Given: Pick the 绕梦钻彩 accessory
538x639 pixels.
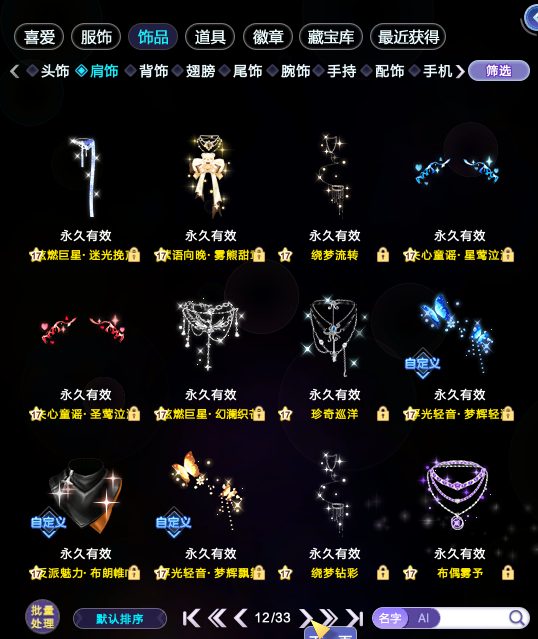Looking at the screenshot, I should coord(334,493).
